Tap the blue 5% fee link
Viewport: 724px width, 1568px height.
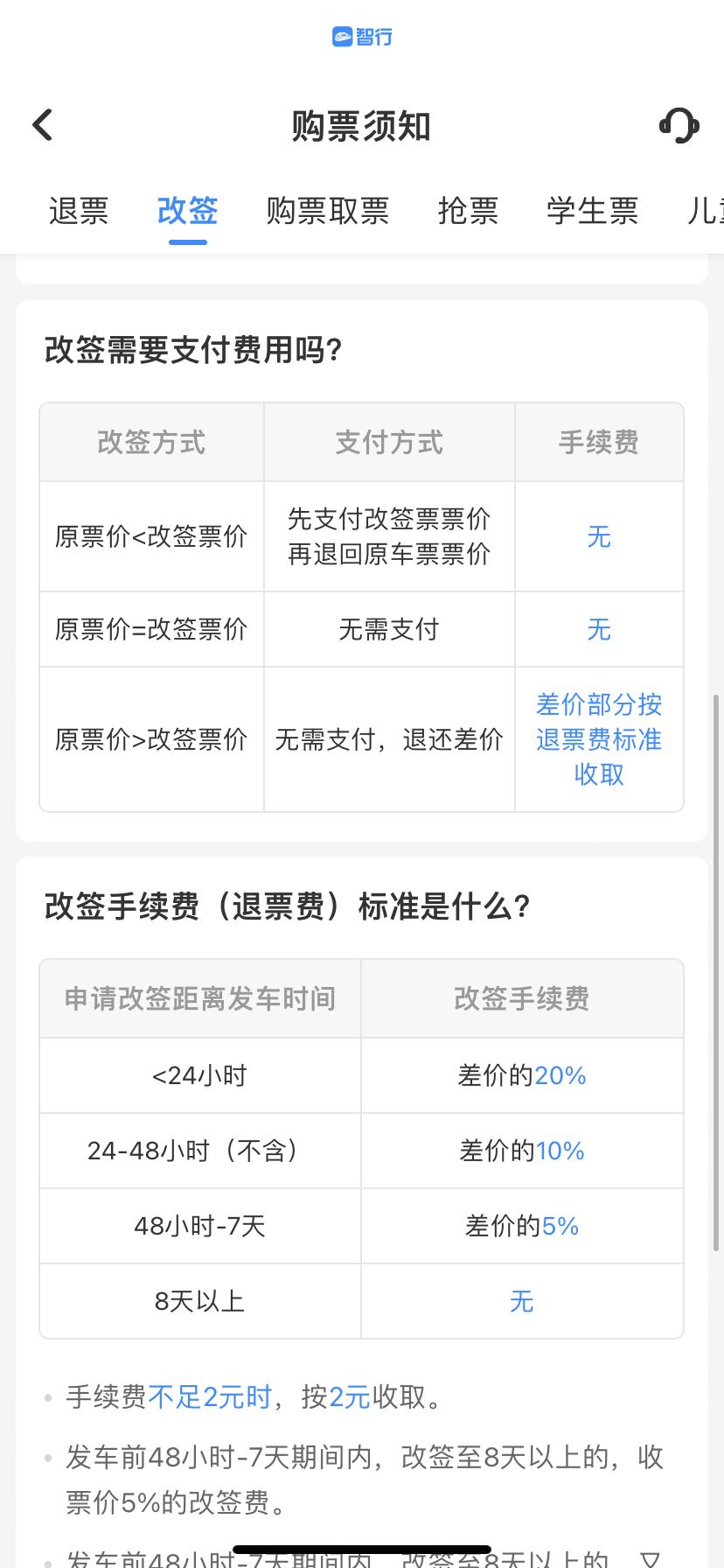pyautogui.click(x=560, y=1226)
